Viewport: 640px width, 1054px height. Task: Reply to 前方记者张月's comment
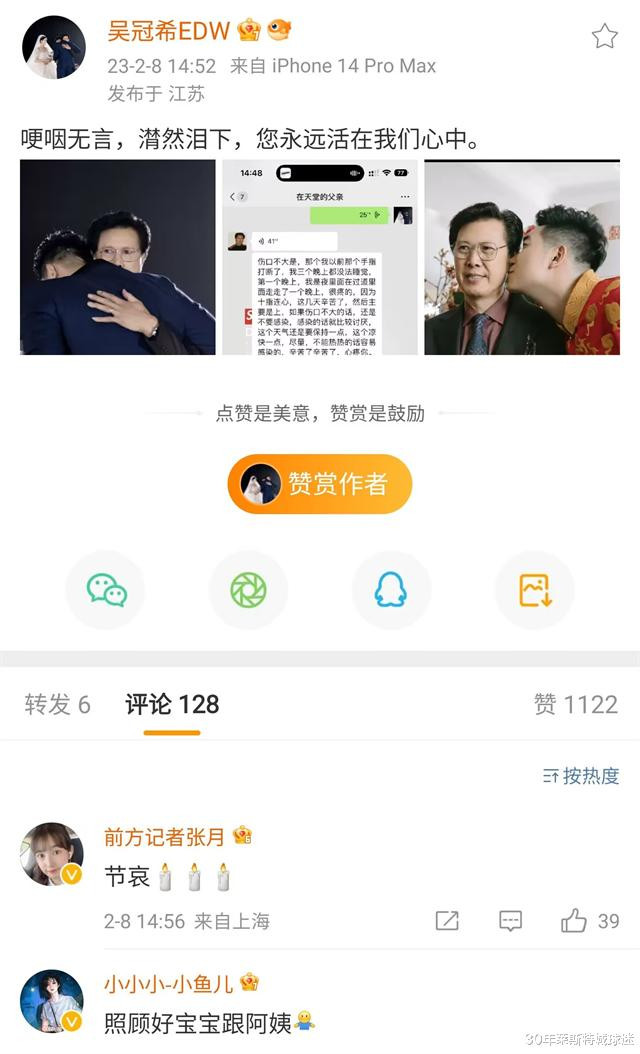pyautogui.click(x=510, y=921)
